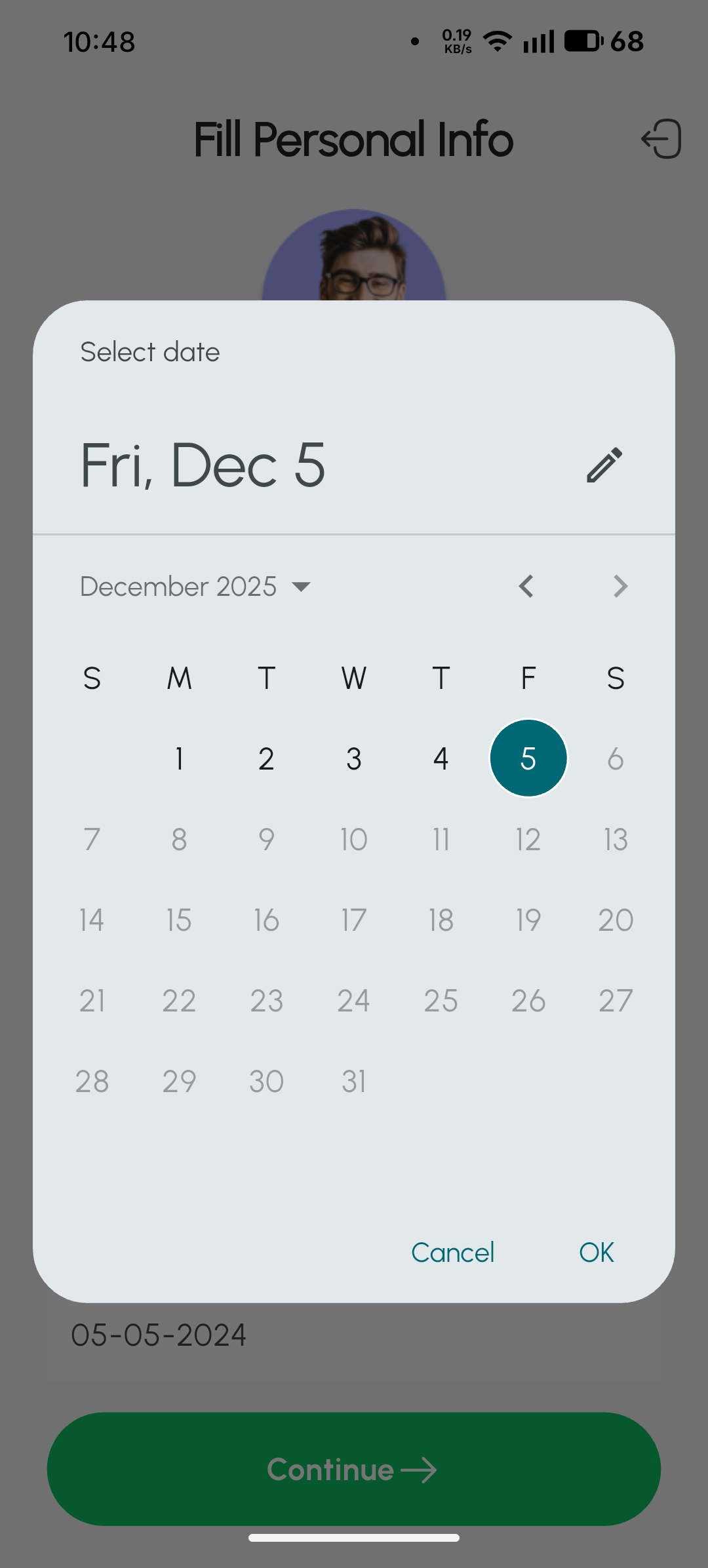This screenshot has width=708, height=1568.
Task: Deselect the highlighted date 5
Action: click(x=528, y=758)
